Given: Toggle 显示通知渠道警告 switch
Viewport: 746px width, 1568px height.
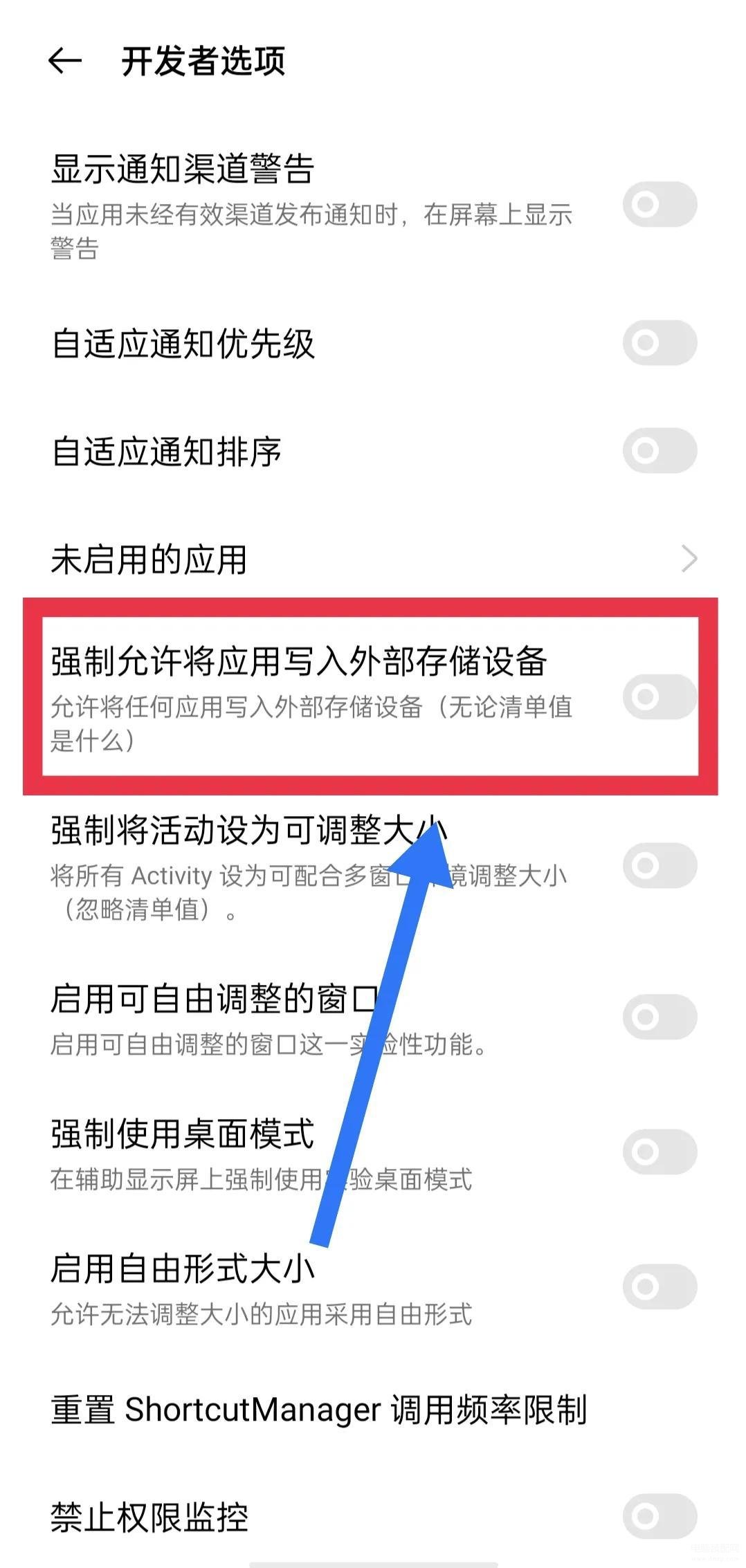Looking at the screenshot, I should click(x=659, y=204).
